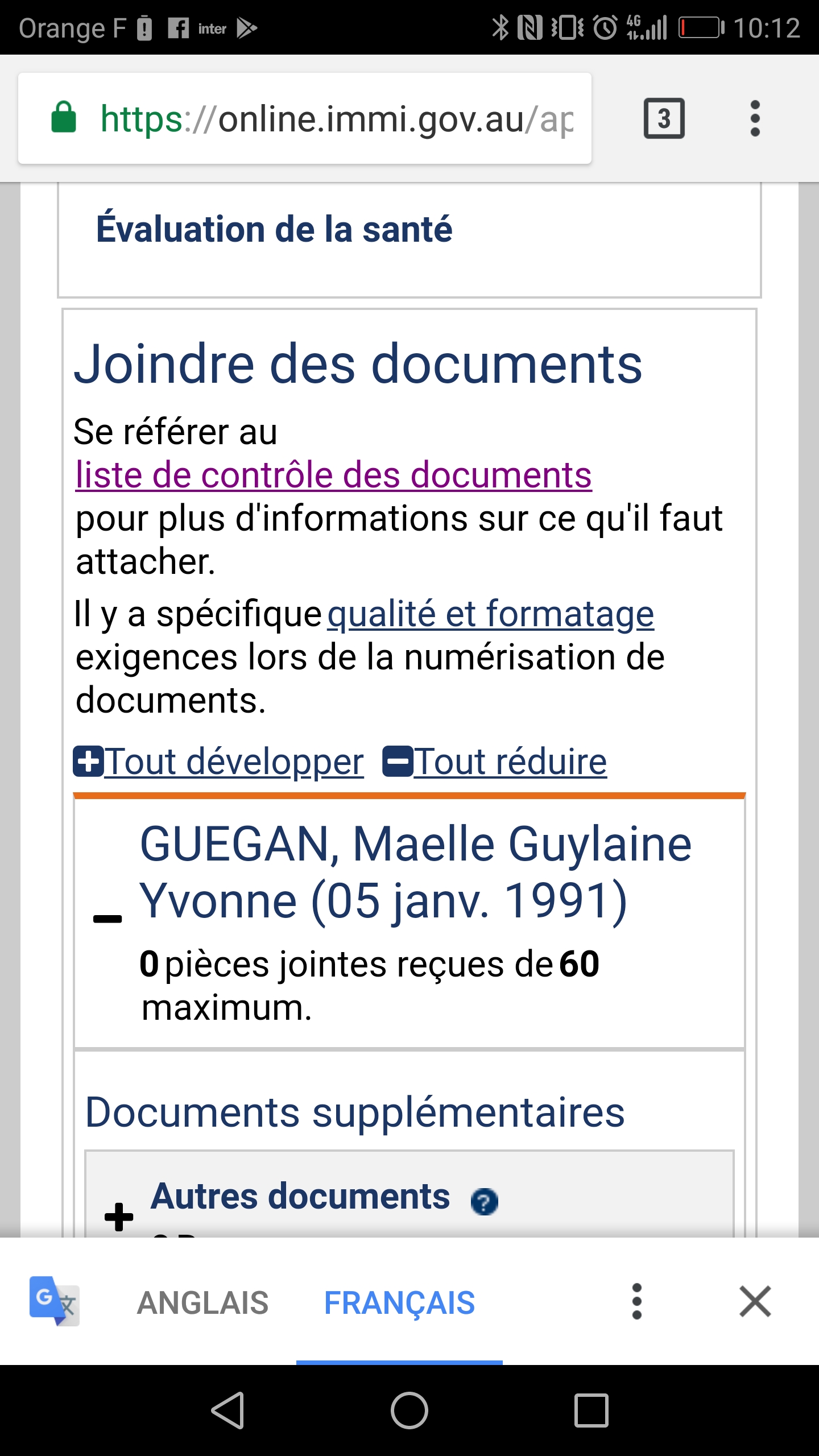
Task: Expand the 'Autres documents' section
Action: (119, 1217)
